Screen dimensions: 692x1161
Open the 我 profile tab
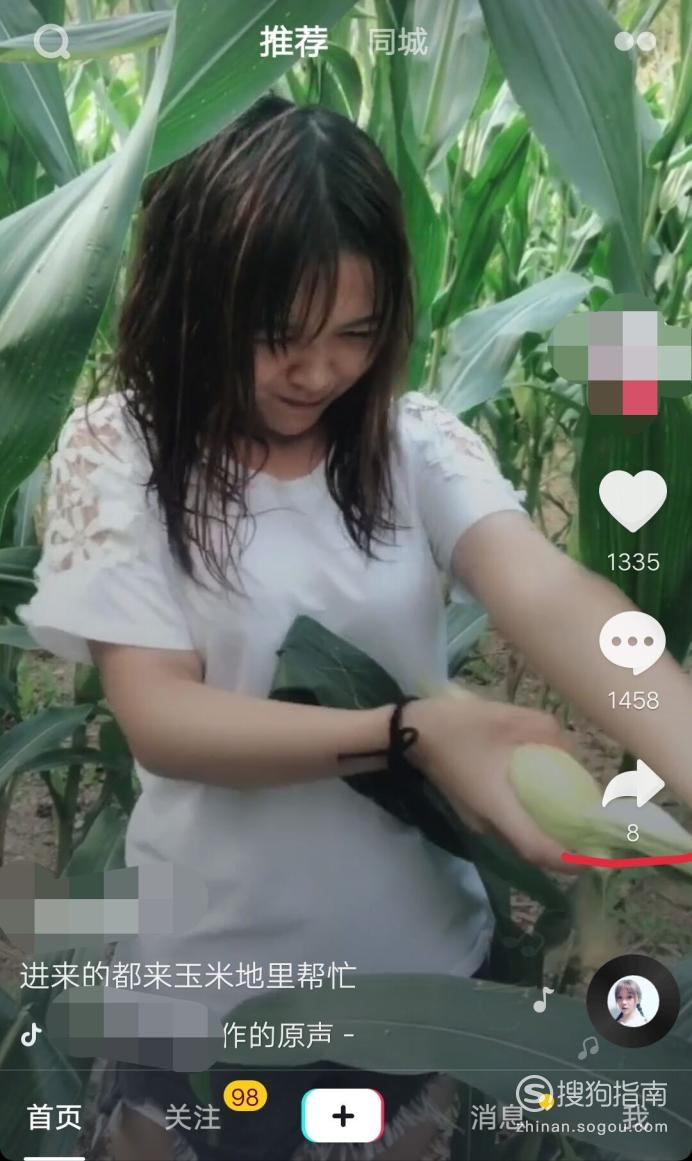(x=635, y=1115)
